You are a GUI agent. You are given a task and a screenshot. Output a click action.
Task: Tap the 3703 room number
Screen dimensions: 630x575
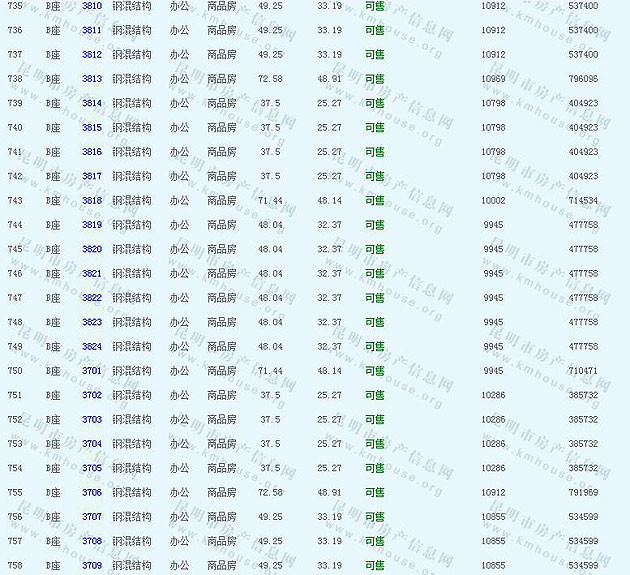click(x=92, y=420)
